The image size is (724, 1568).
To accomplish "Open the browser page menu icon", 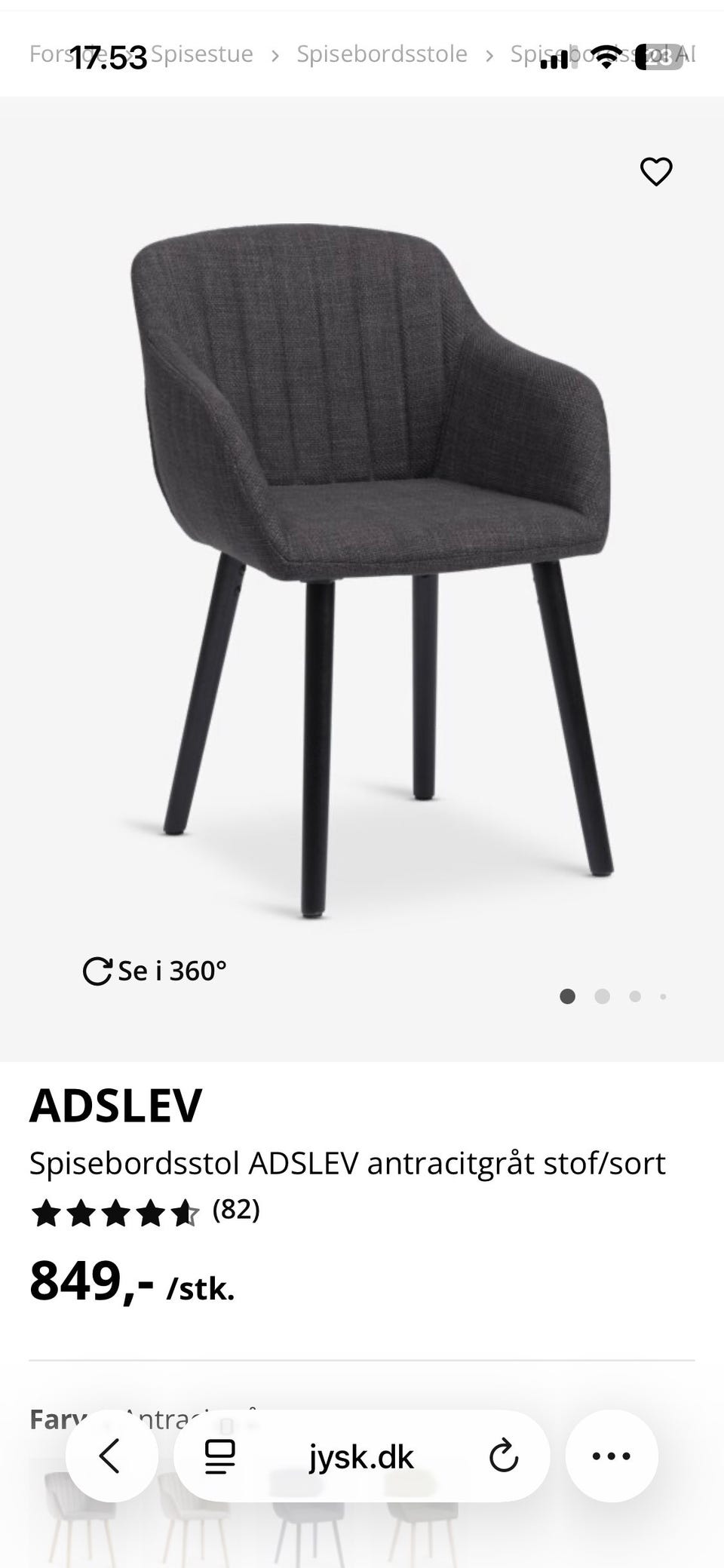I will pyautogui.click(x=219, y=1456).
